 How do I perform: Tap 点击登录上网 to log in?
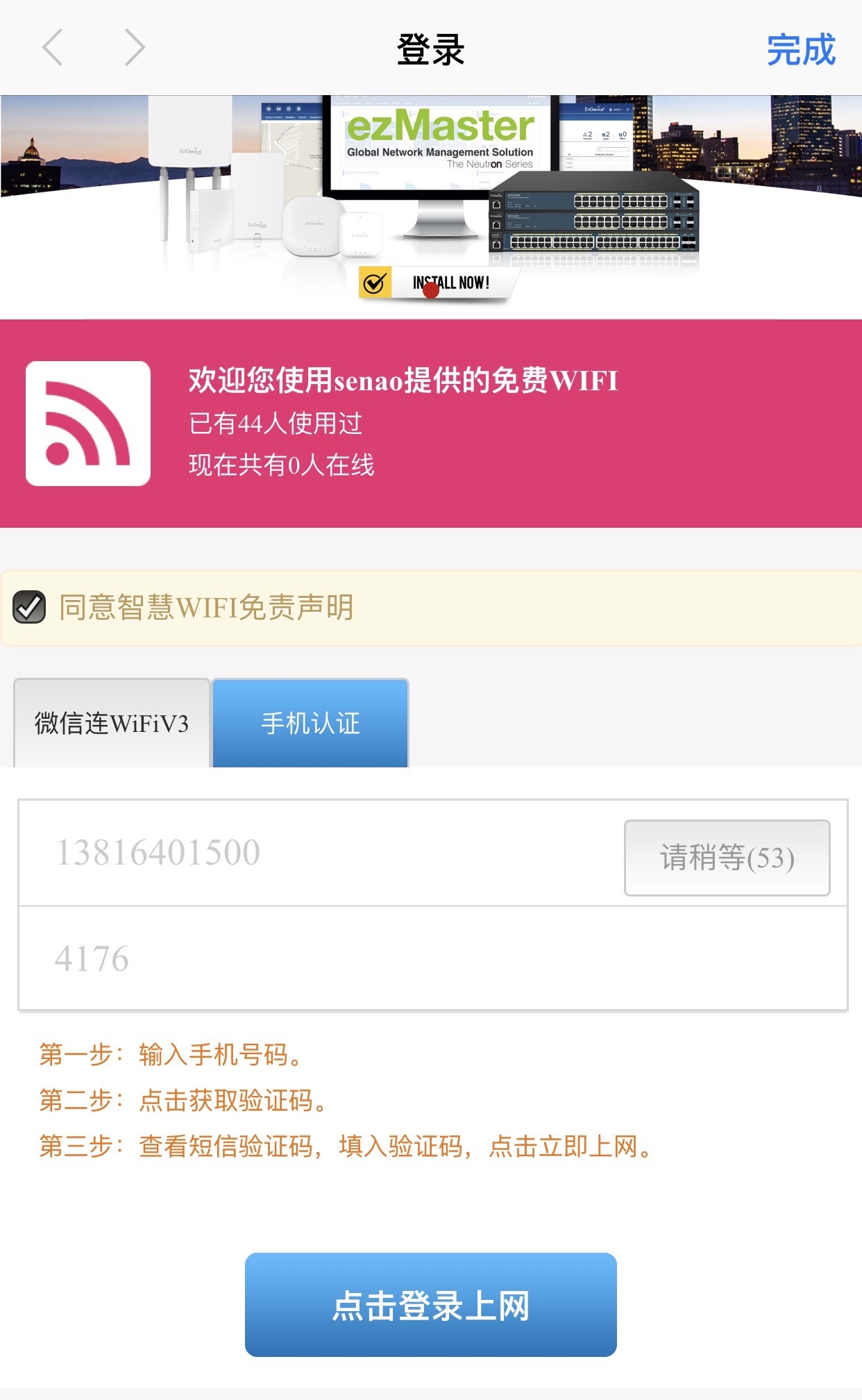click(431, 1305)
